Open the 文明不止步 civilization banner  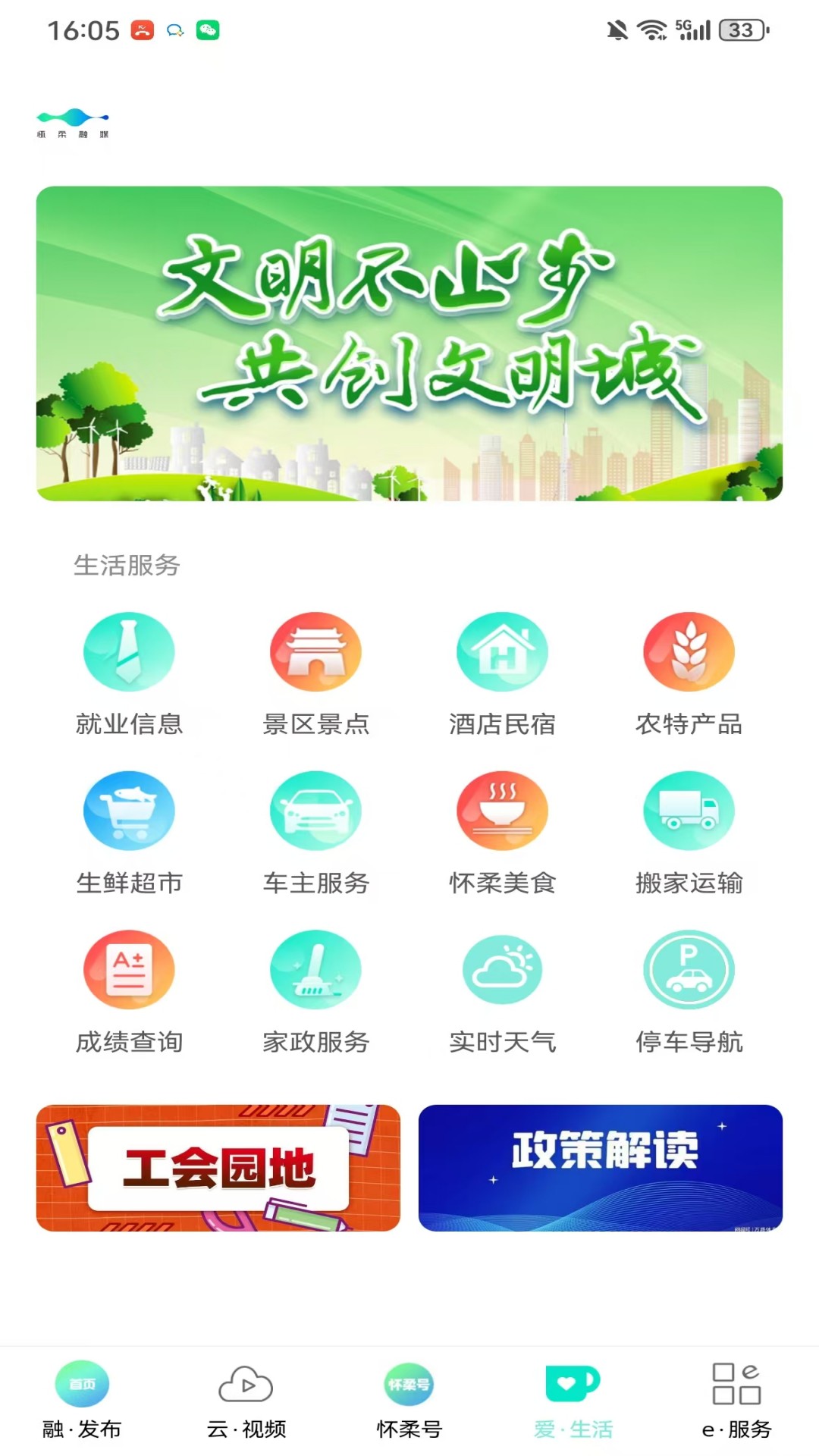[409, 343]
